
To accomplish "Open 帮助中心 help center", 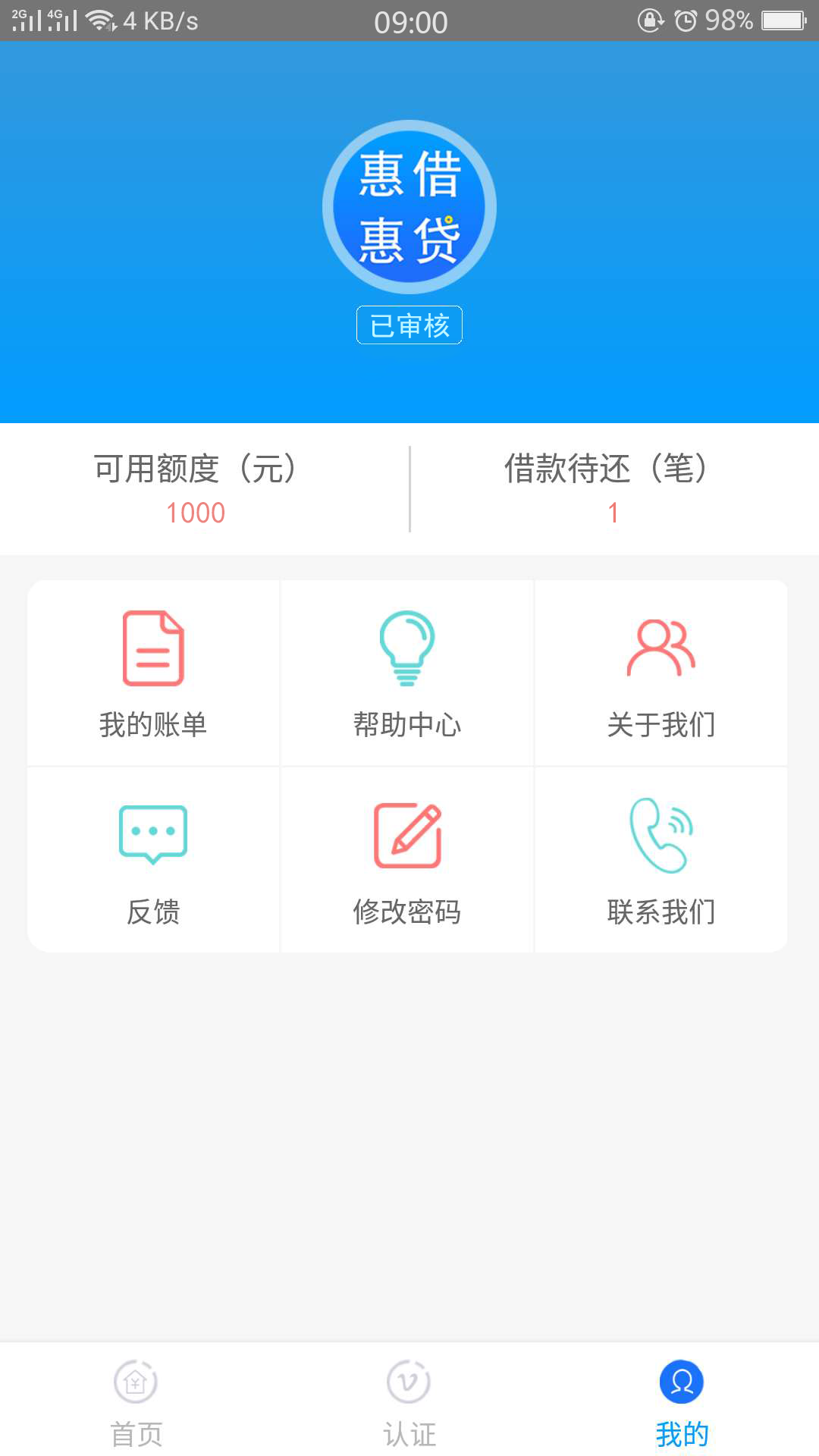I will [407, 673].
